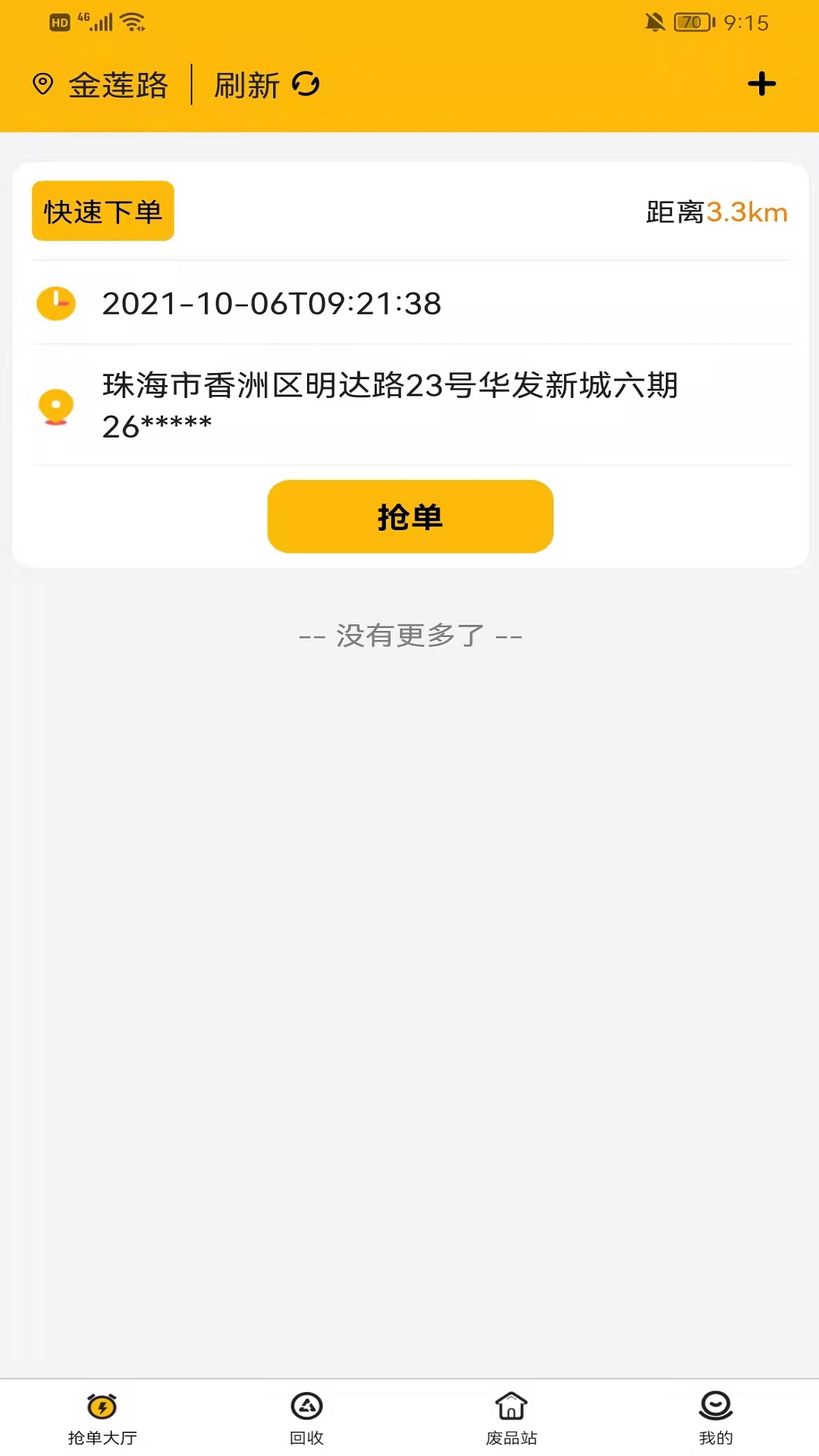Open the 明达路23号 order card
The width and height of the screenshot is (819, 1456).
point(410,365)
